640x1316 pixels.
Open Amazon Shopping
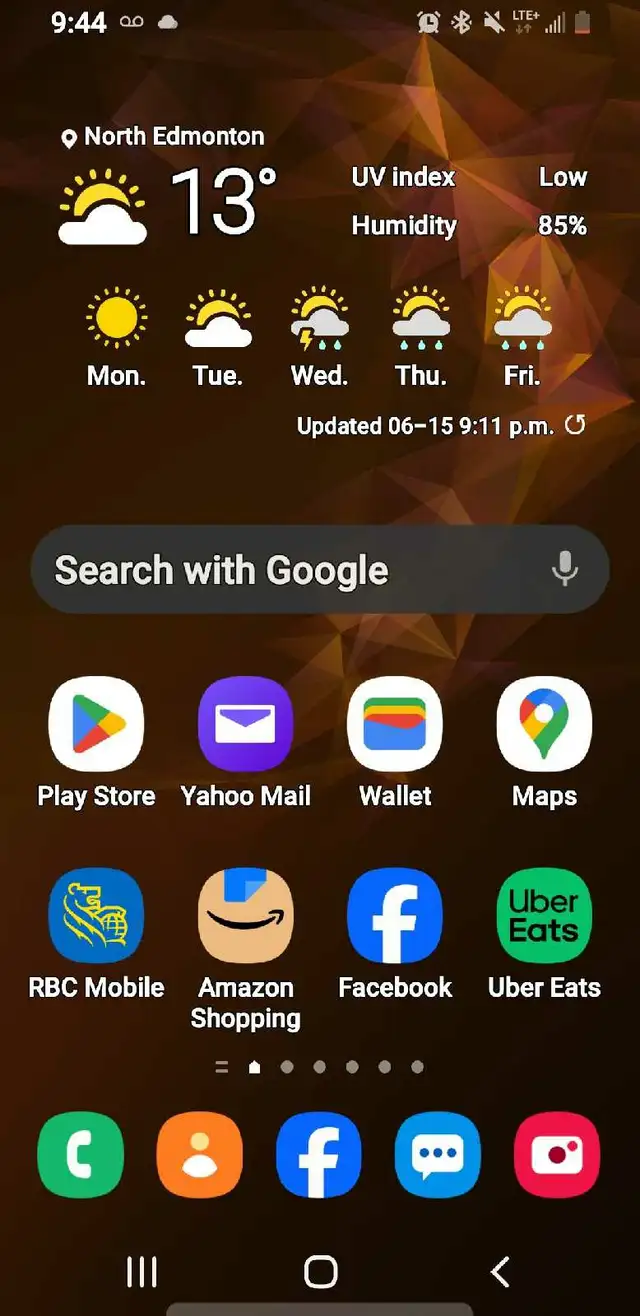[x=245, y=915]
